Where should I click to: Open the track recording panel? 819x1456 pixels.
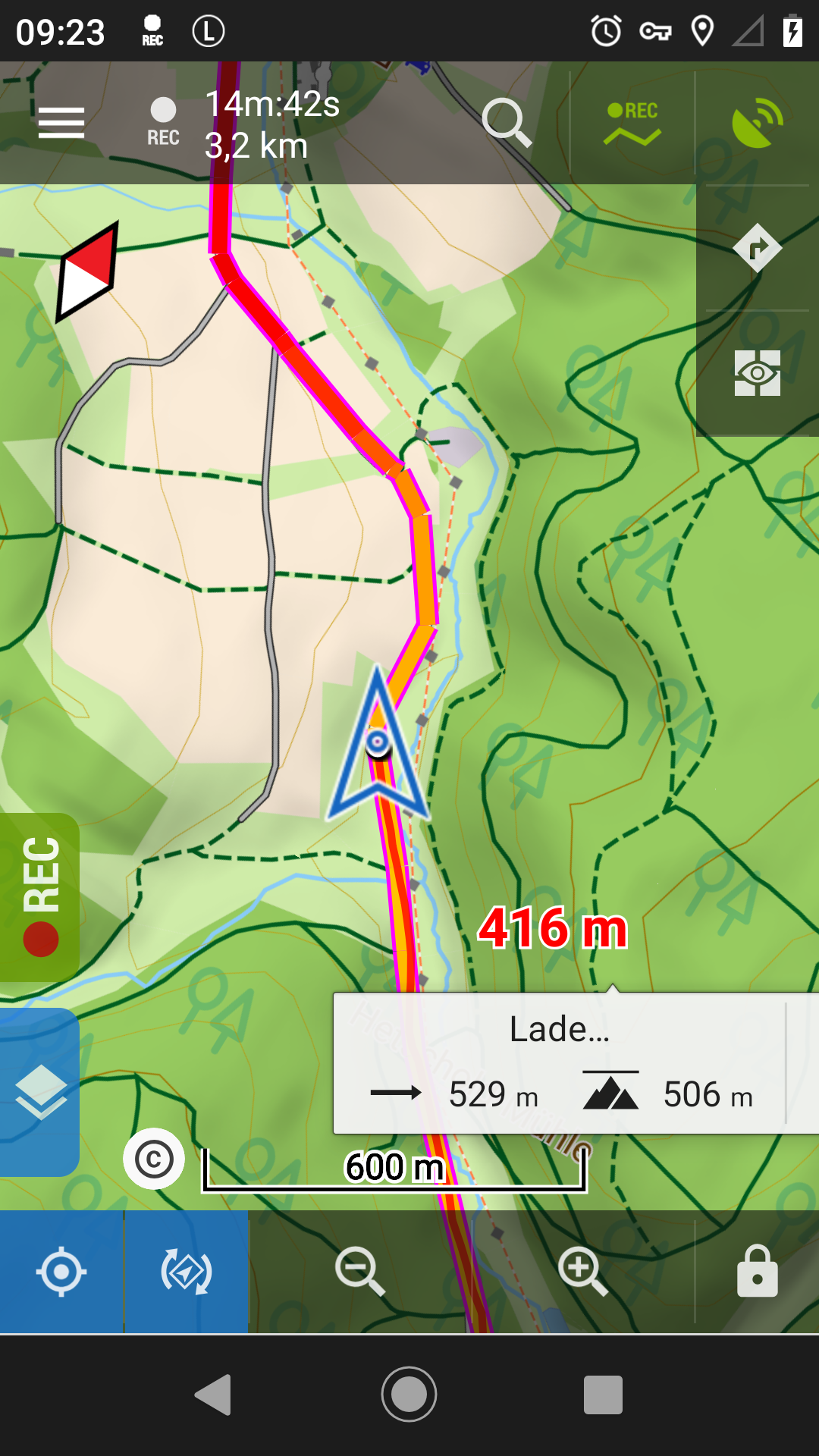pos(632,123)
